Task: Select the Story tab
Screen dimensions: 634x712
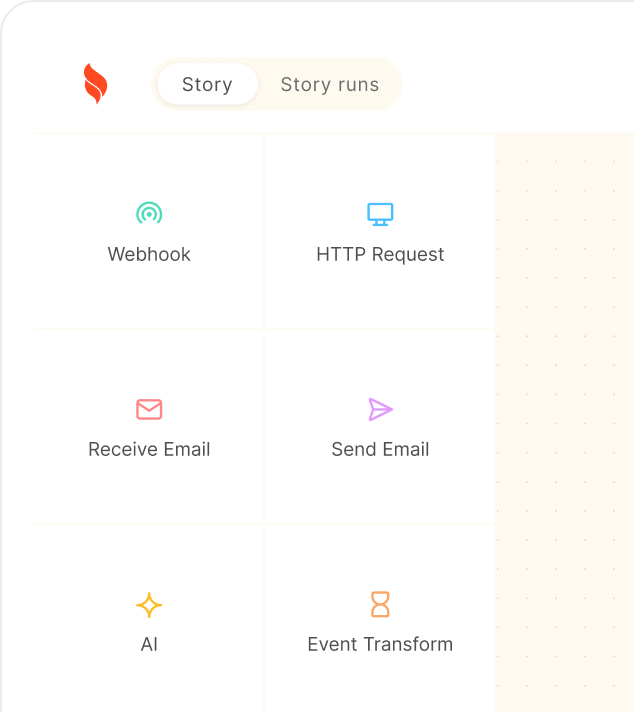Action: pyautogui.click(x=207, y=84)
